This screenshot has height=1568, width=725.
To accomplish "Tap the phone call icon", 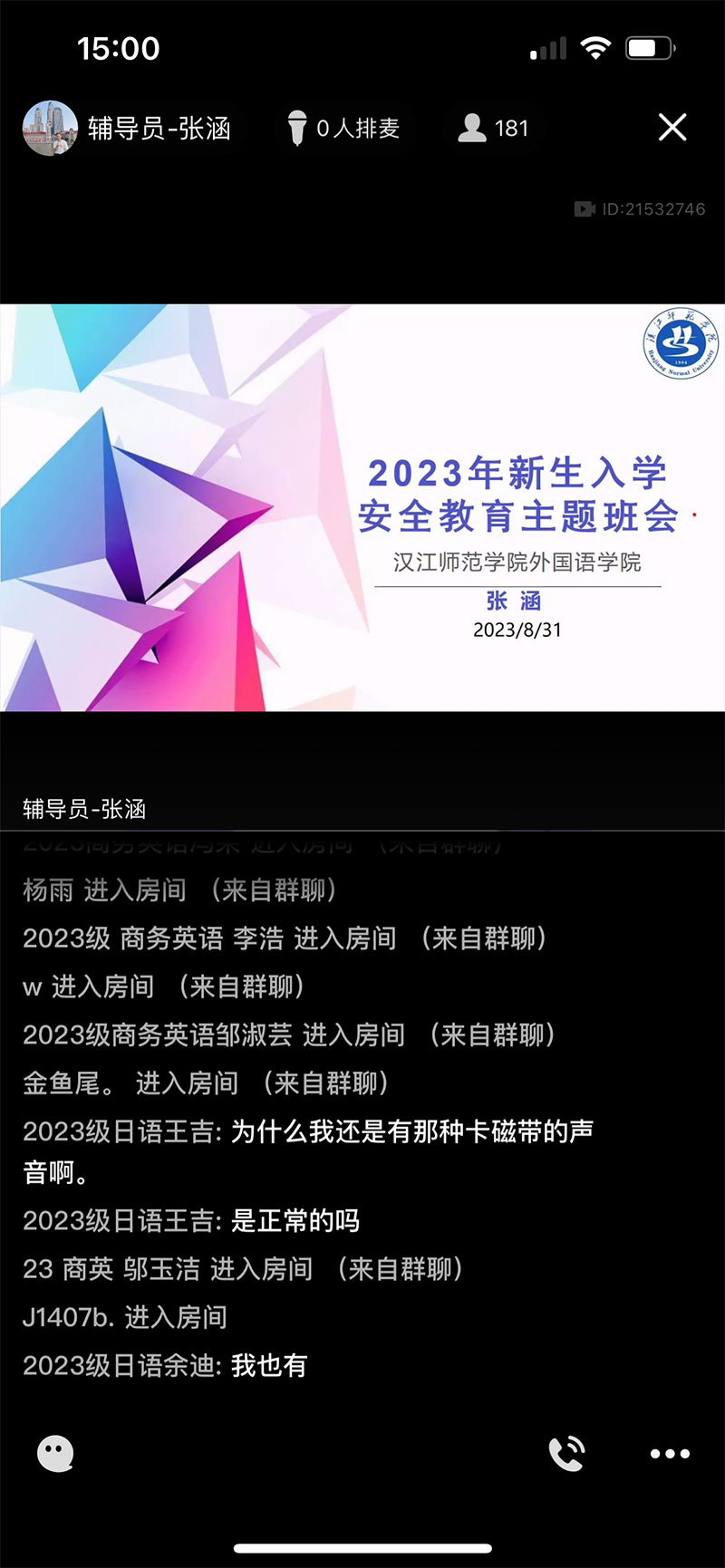I will [567, 1454].
